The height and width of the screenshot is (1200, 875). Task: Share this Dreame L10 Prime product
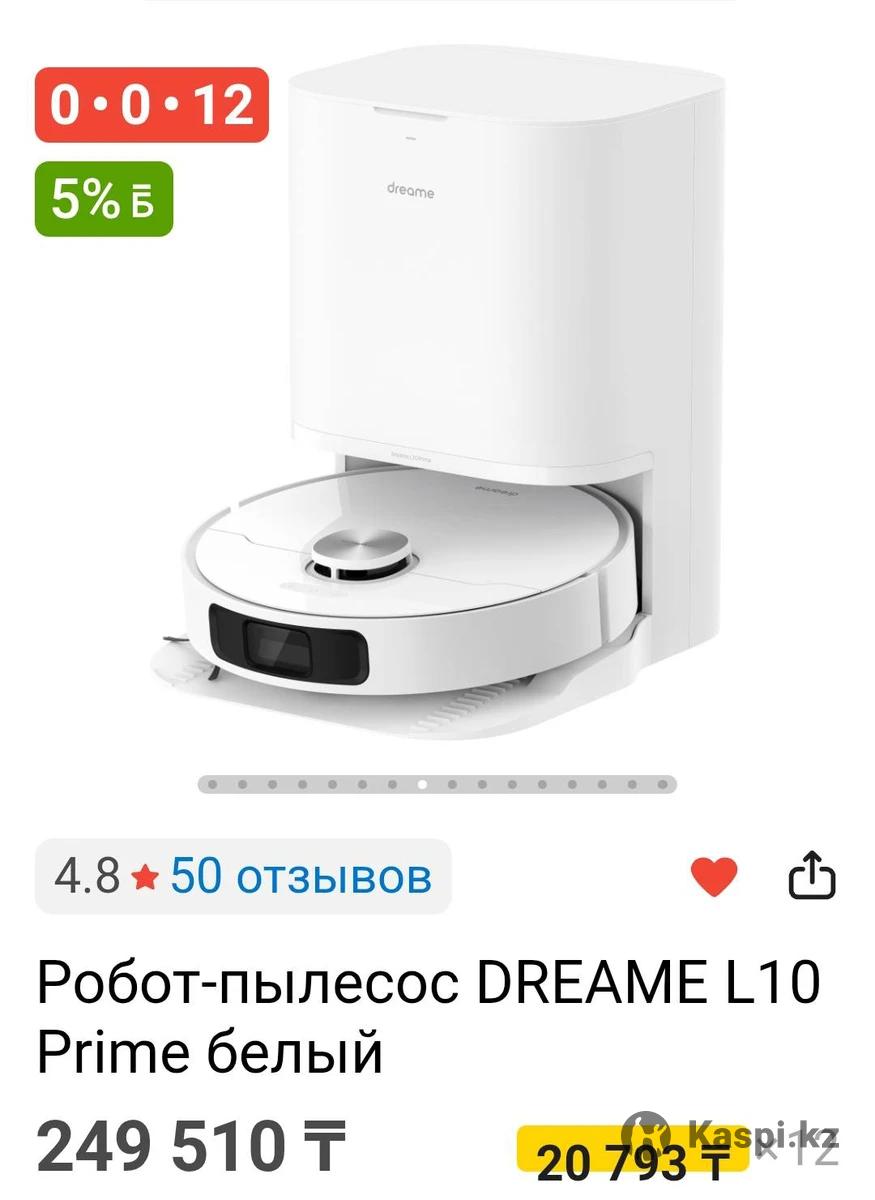tap(811, 876)
